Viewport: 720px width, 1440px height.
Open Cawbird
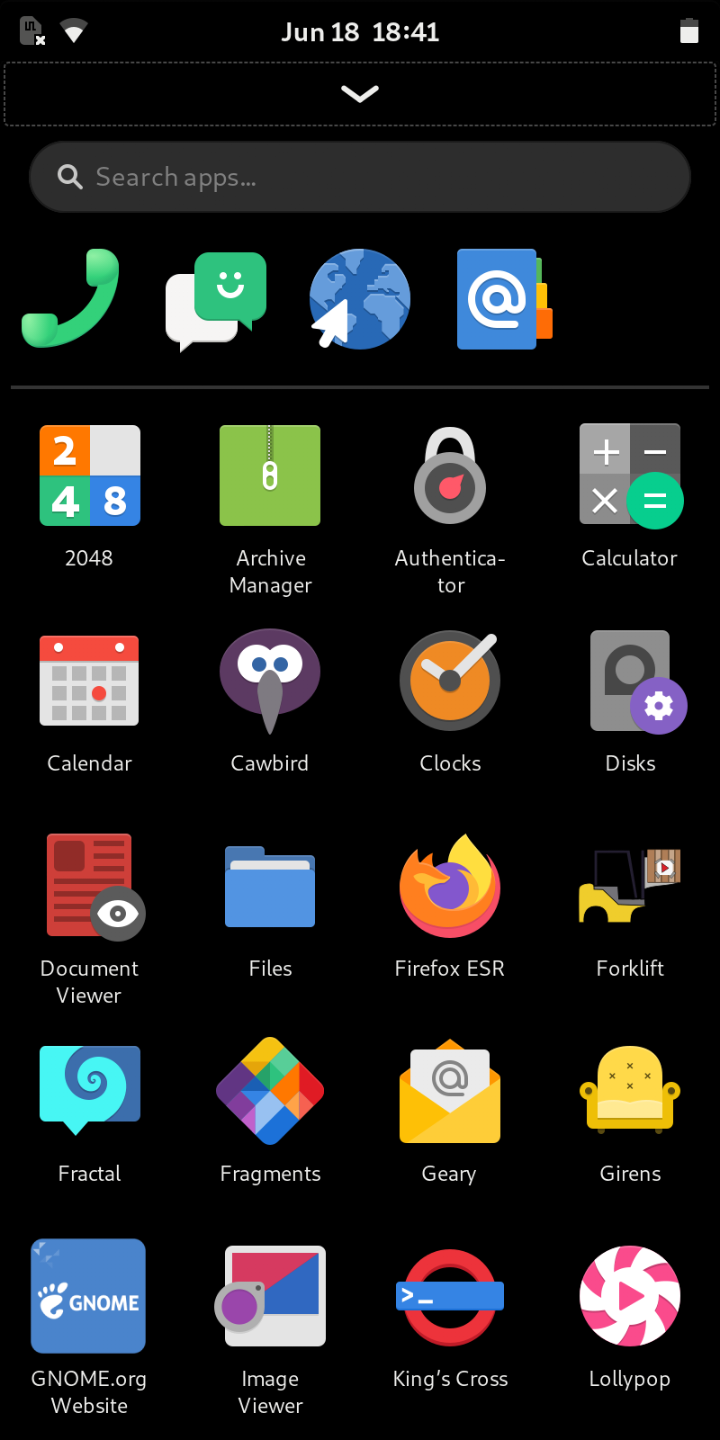[270, 681]
